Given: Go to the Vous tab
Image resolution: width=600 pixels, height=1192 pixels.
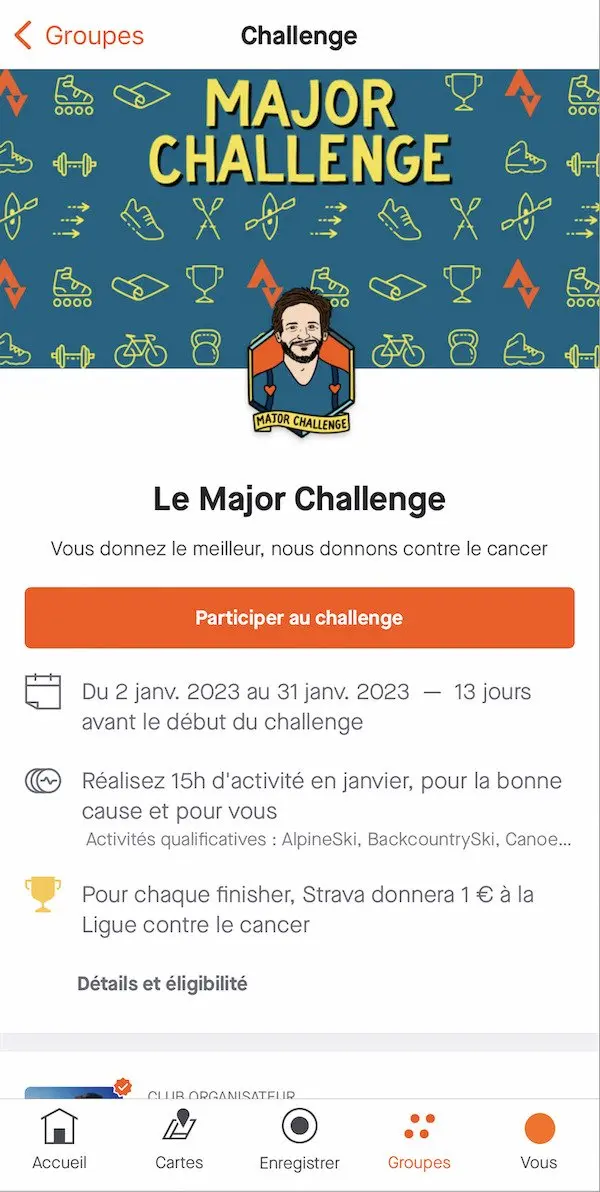Looking at the screenshot, I should (x=539, y=1140).
